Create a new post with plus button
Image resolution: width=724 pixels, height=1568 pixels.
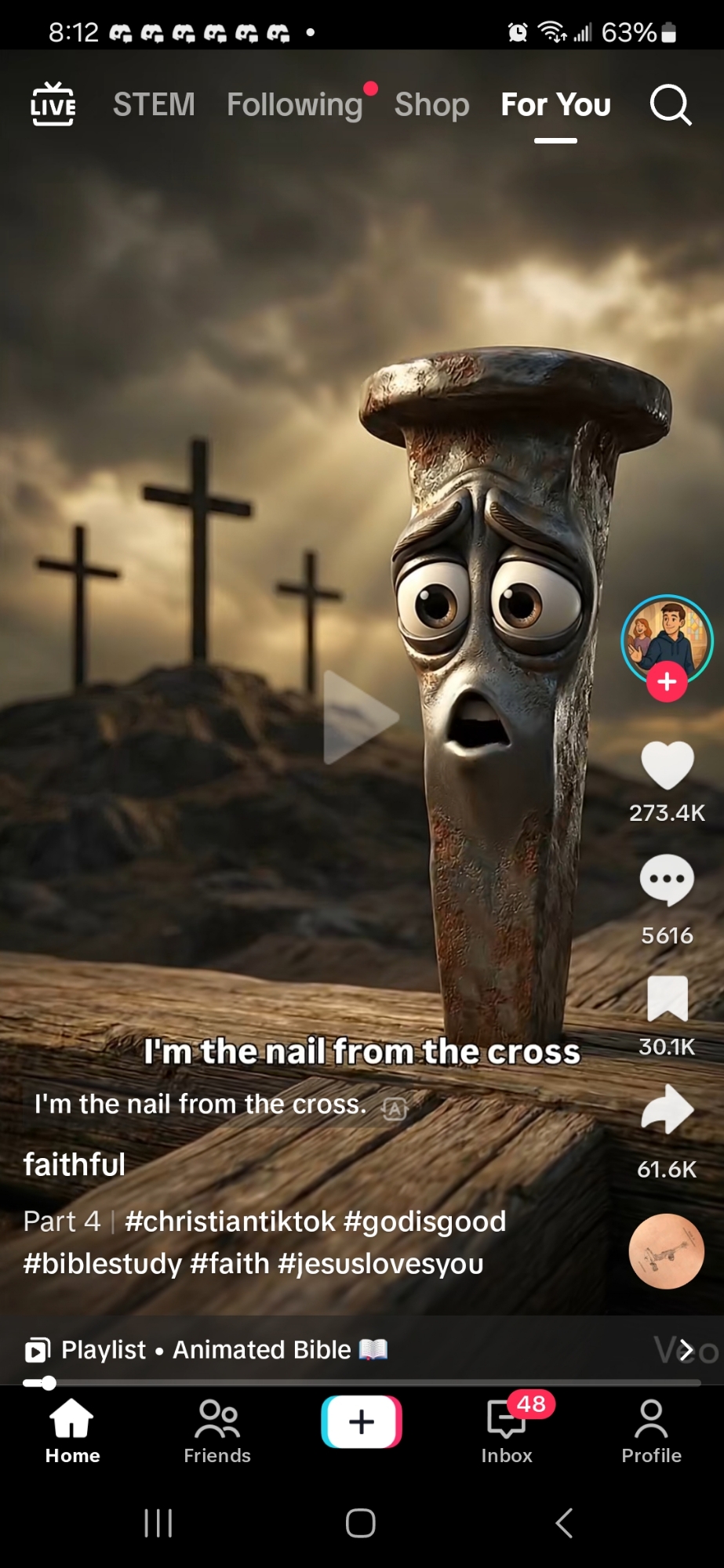point(362,1421)
